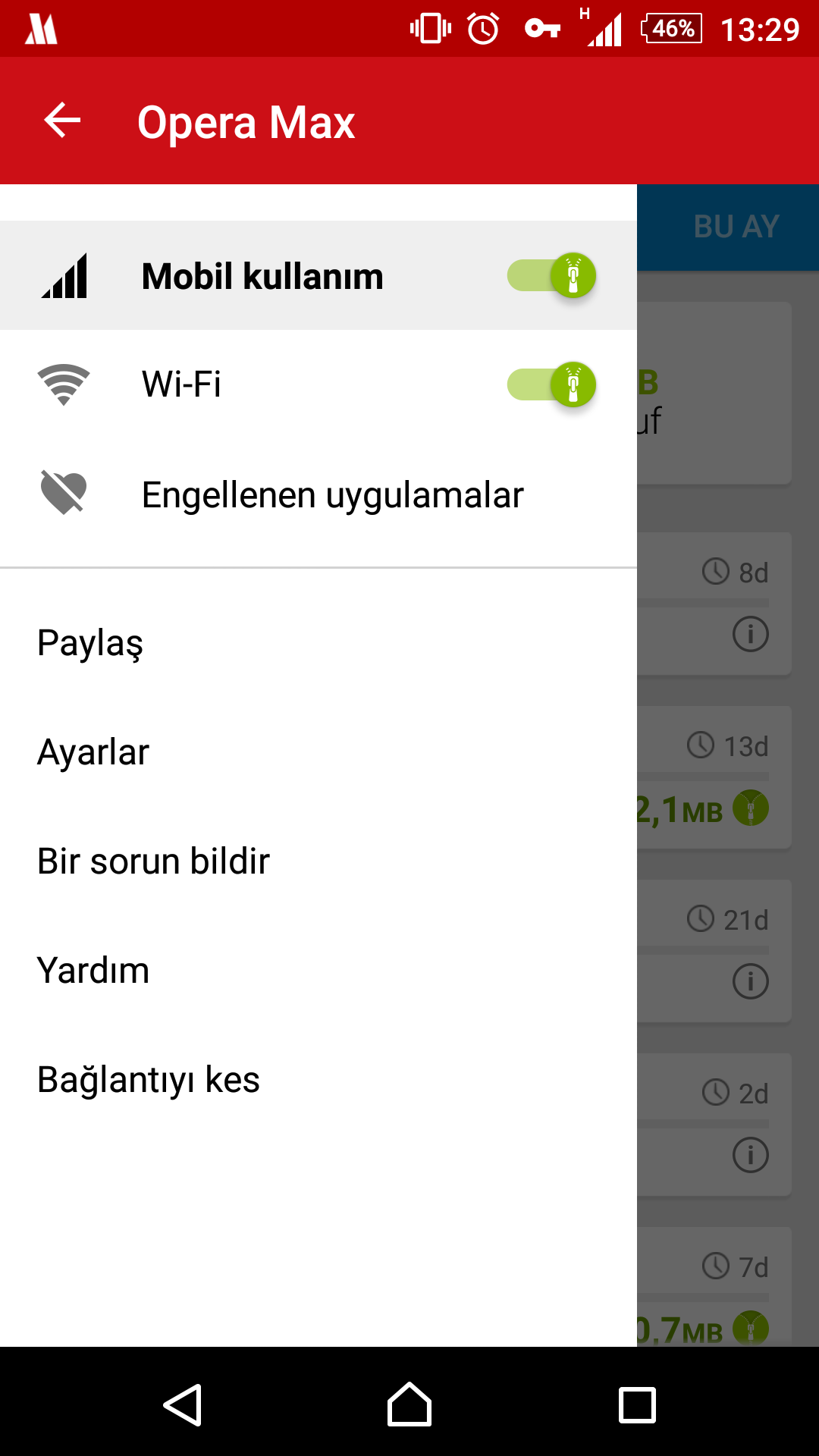Tap Bağlantıyı kes to disconnect
819x1456 pixels.
pyautogui.click(x=318, y=1080)
